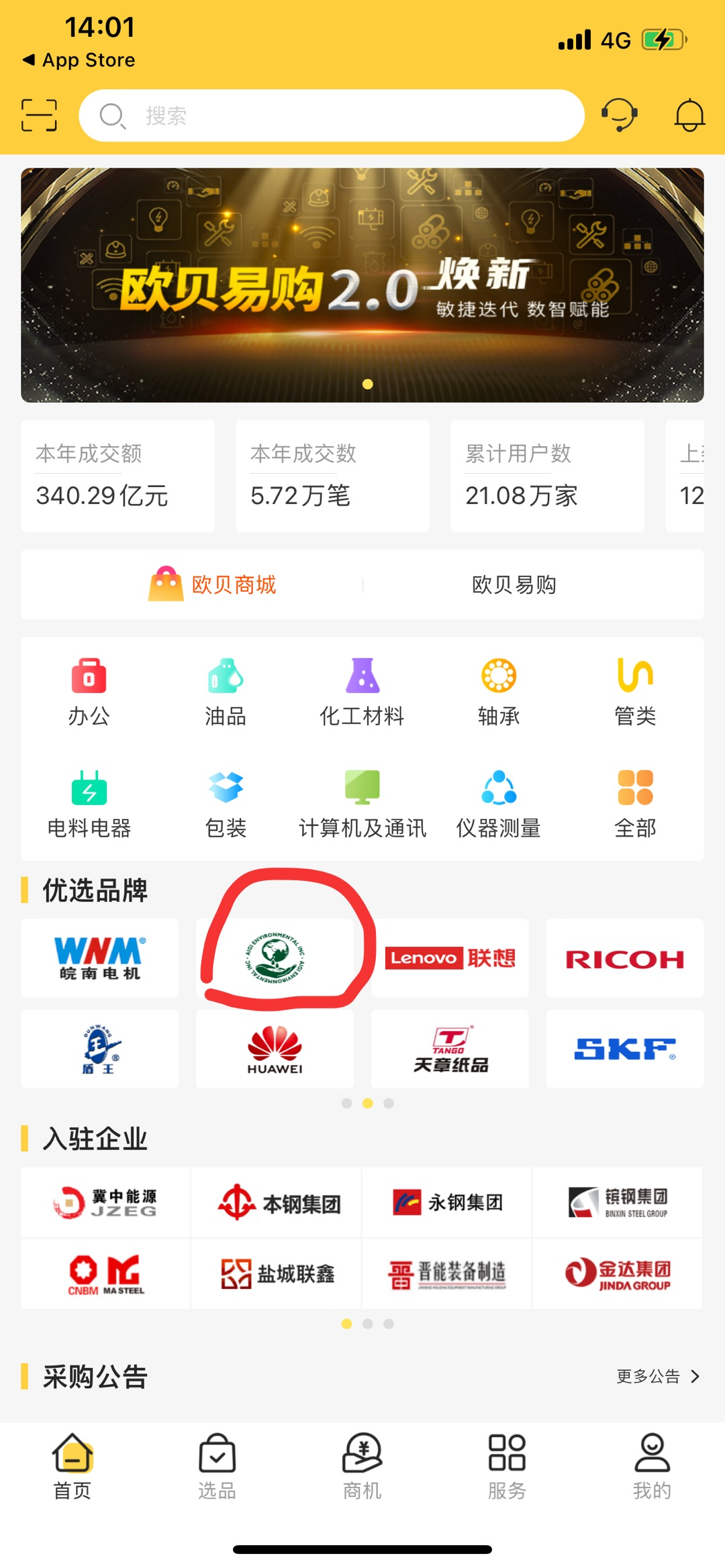This screenshot has width=725, height=1568.
Task: Tap 更多公告 to see more announcements
Action: [658, 1376]
